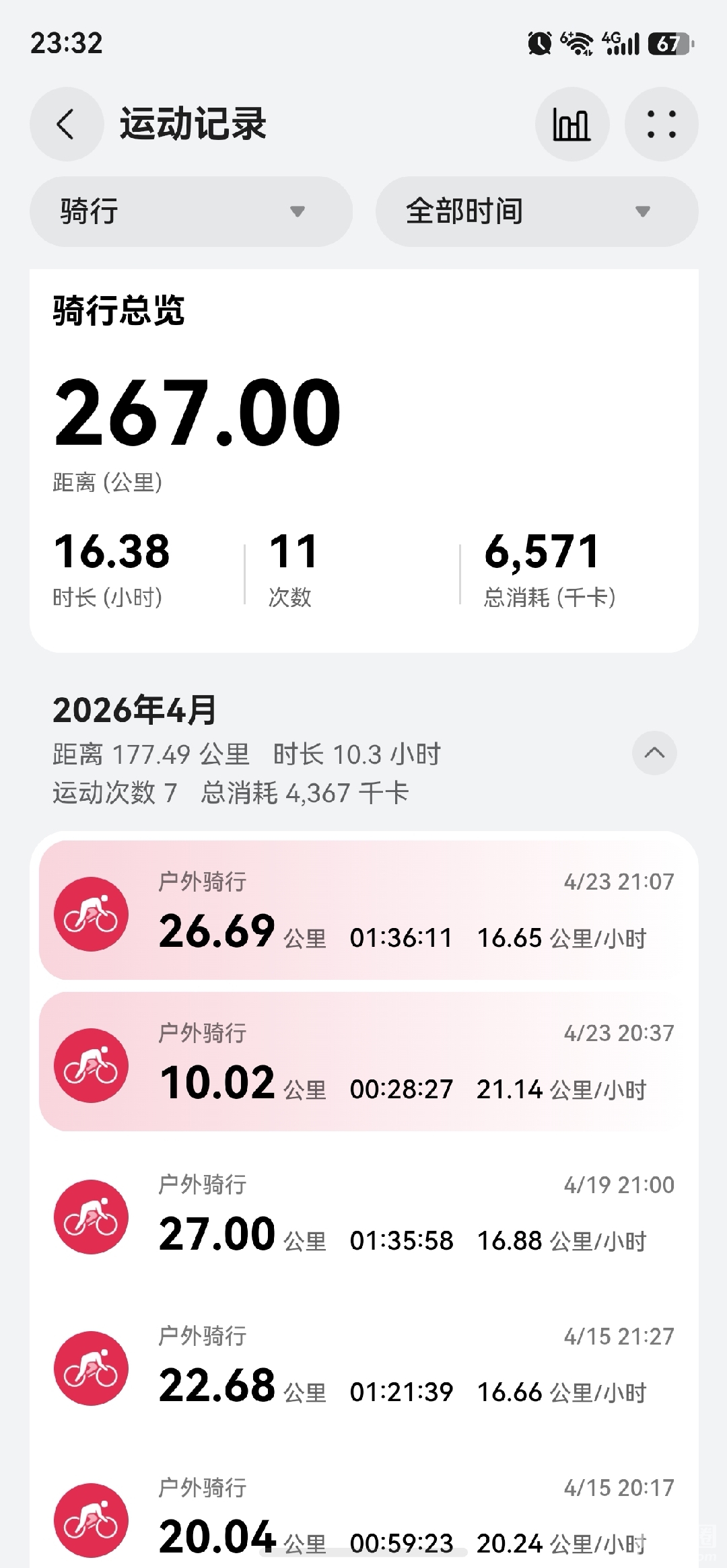Open the four-dot more options menu
Viewport: 727px width, 1568px height.
click(x=661, y=124)
